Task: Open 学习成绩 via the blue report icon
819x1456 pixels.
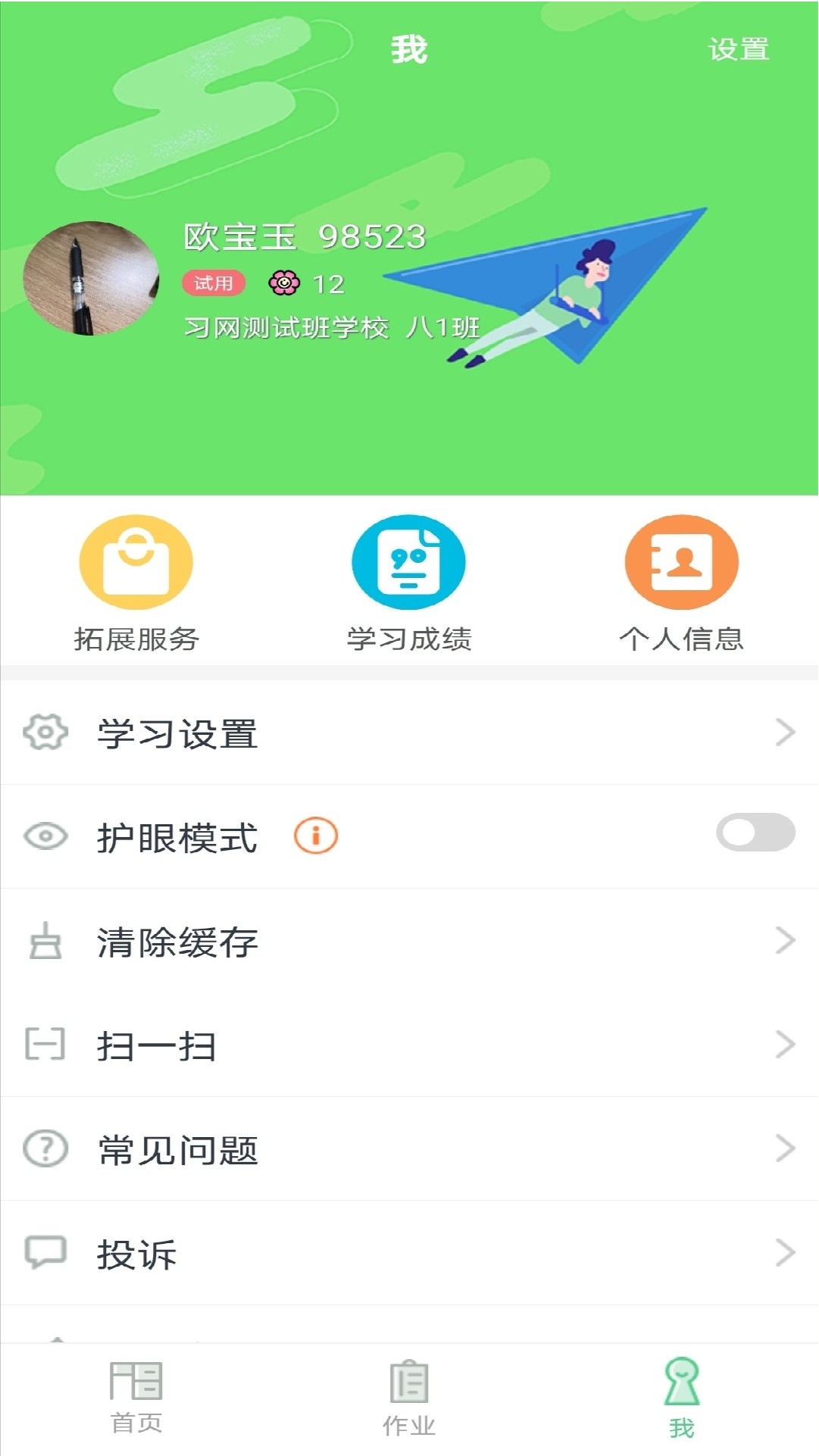Action: 408,561
